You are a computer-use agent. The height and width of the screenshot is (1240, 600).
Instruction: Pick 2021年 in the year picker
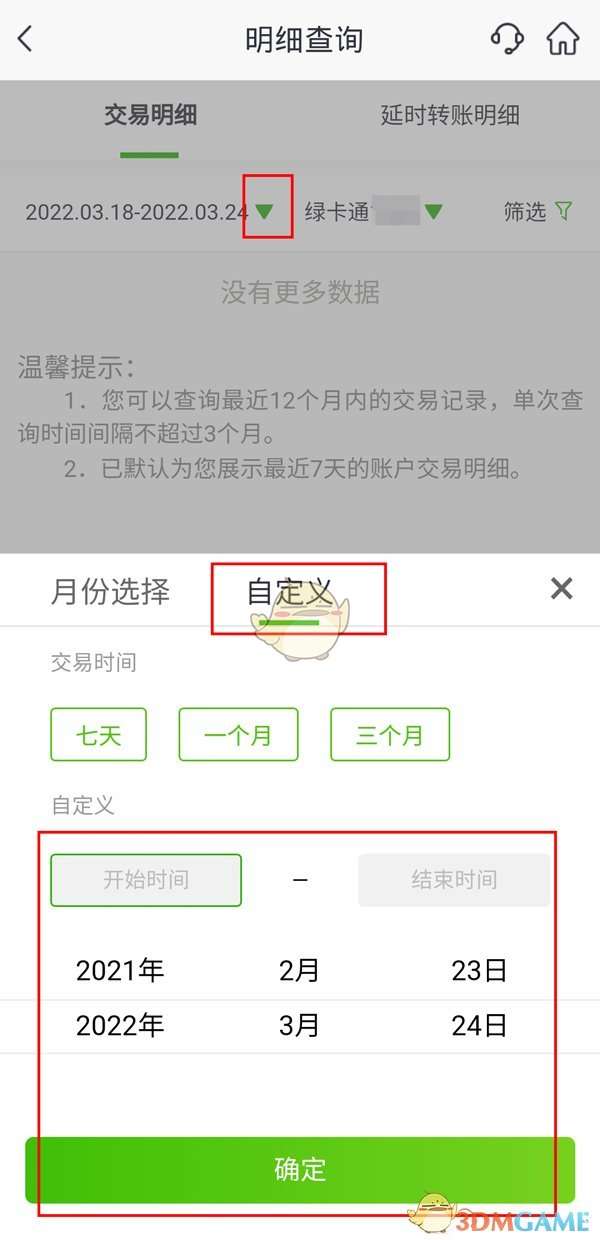click(x=120, y=970)
